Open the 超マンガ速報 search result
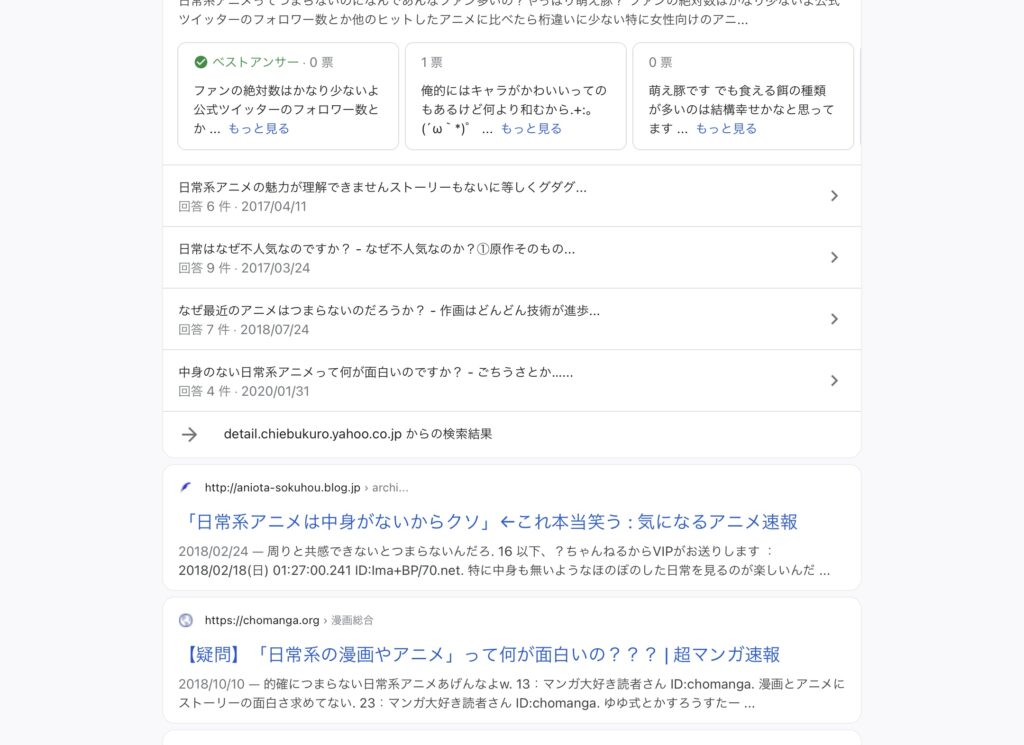 483,655
